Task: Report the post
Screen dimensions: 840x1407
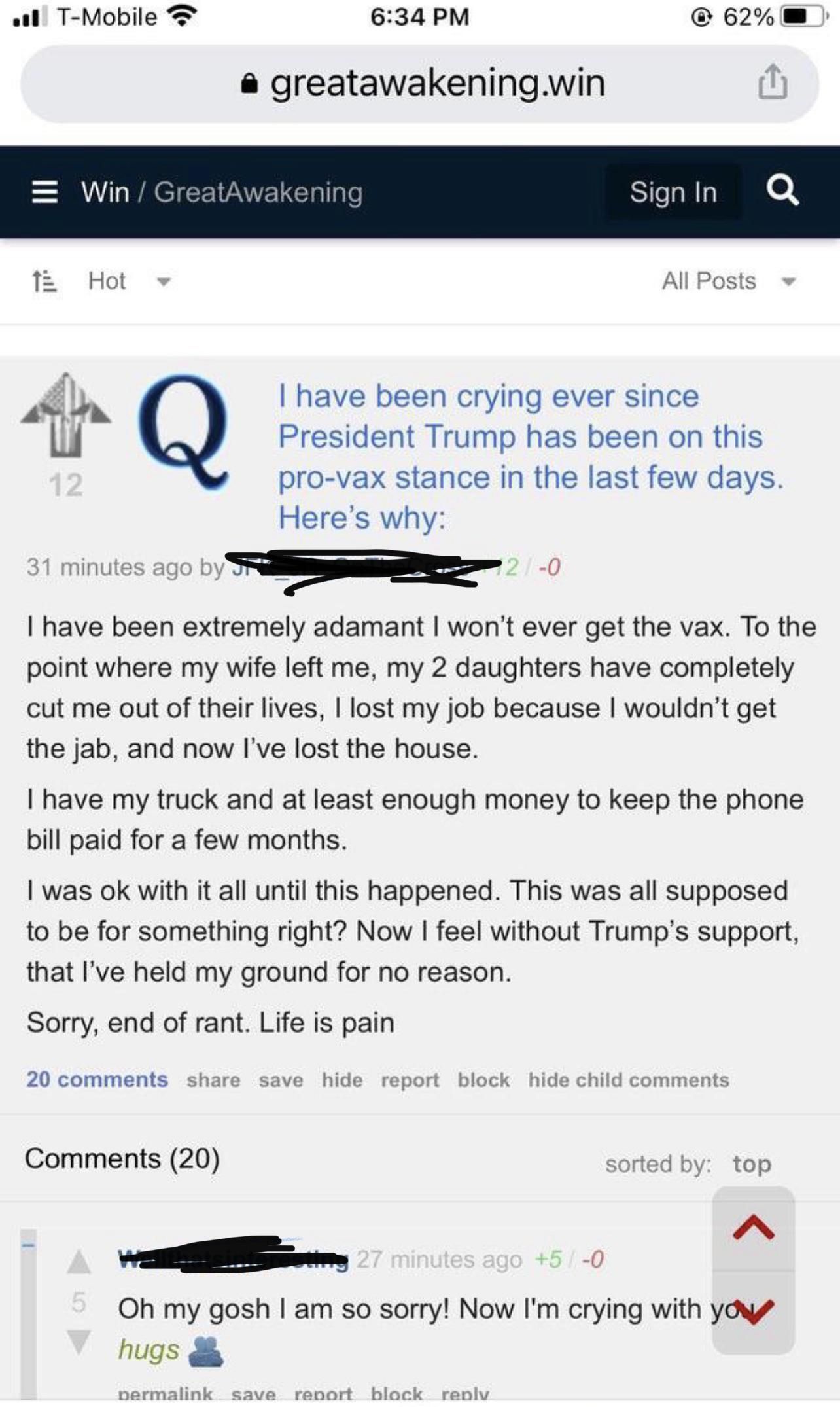Action: [x=410, y=1080]
